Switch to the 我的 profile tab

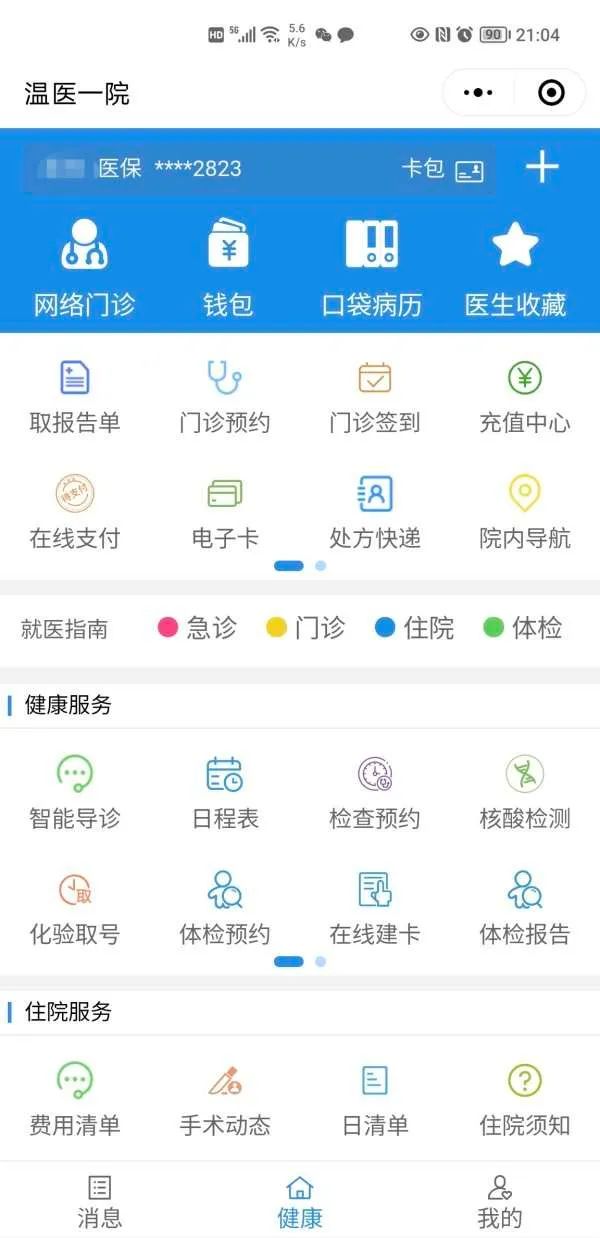pos(500,1201)
